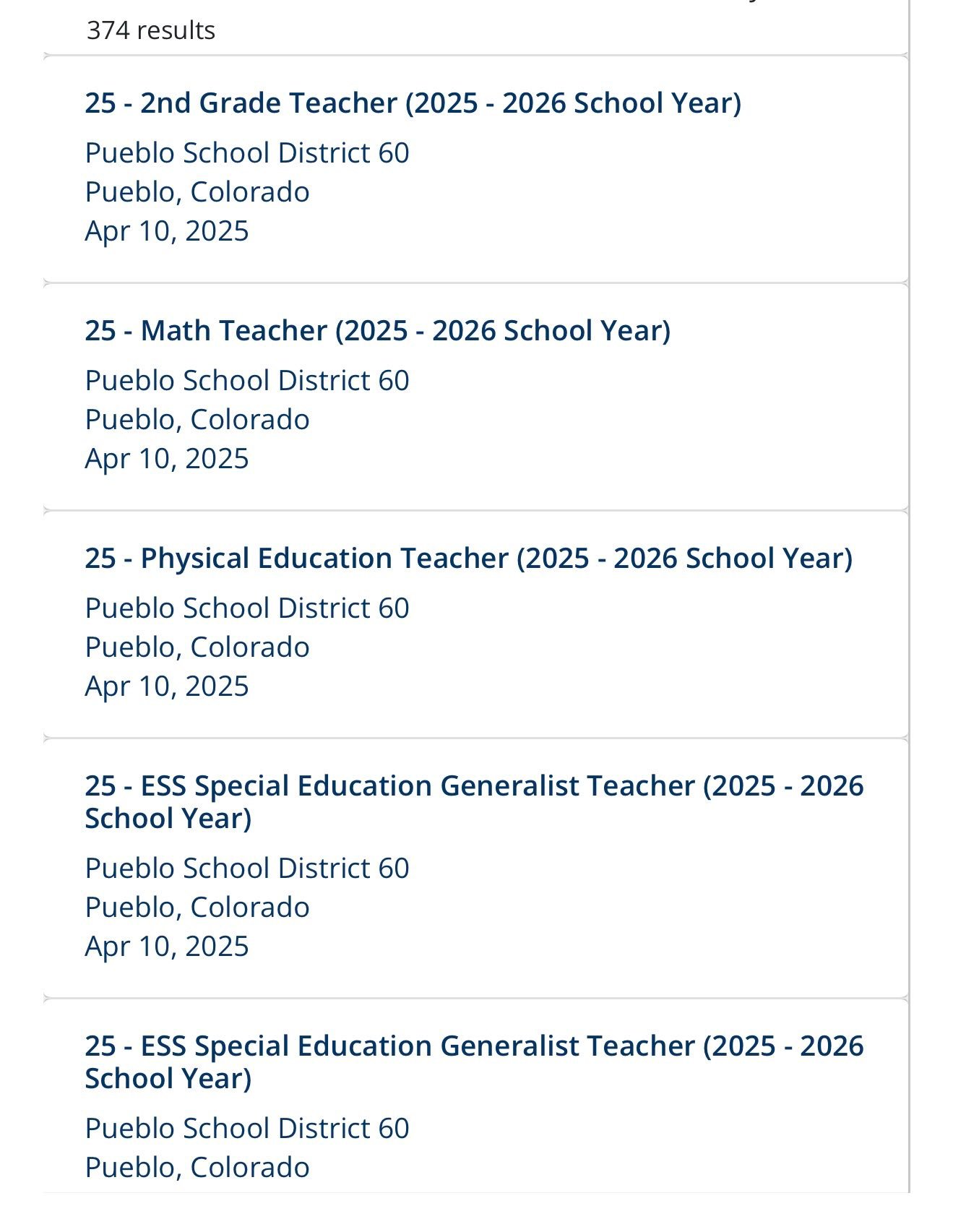The width and height of the screenshot is (953, 1232).
Task: Open the 2nd Grade Teacher job listing
Action: (413, 103)
